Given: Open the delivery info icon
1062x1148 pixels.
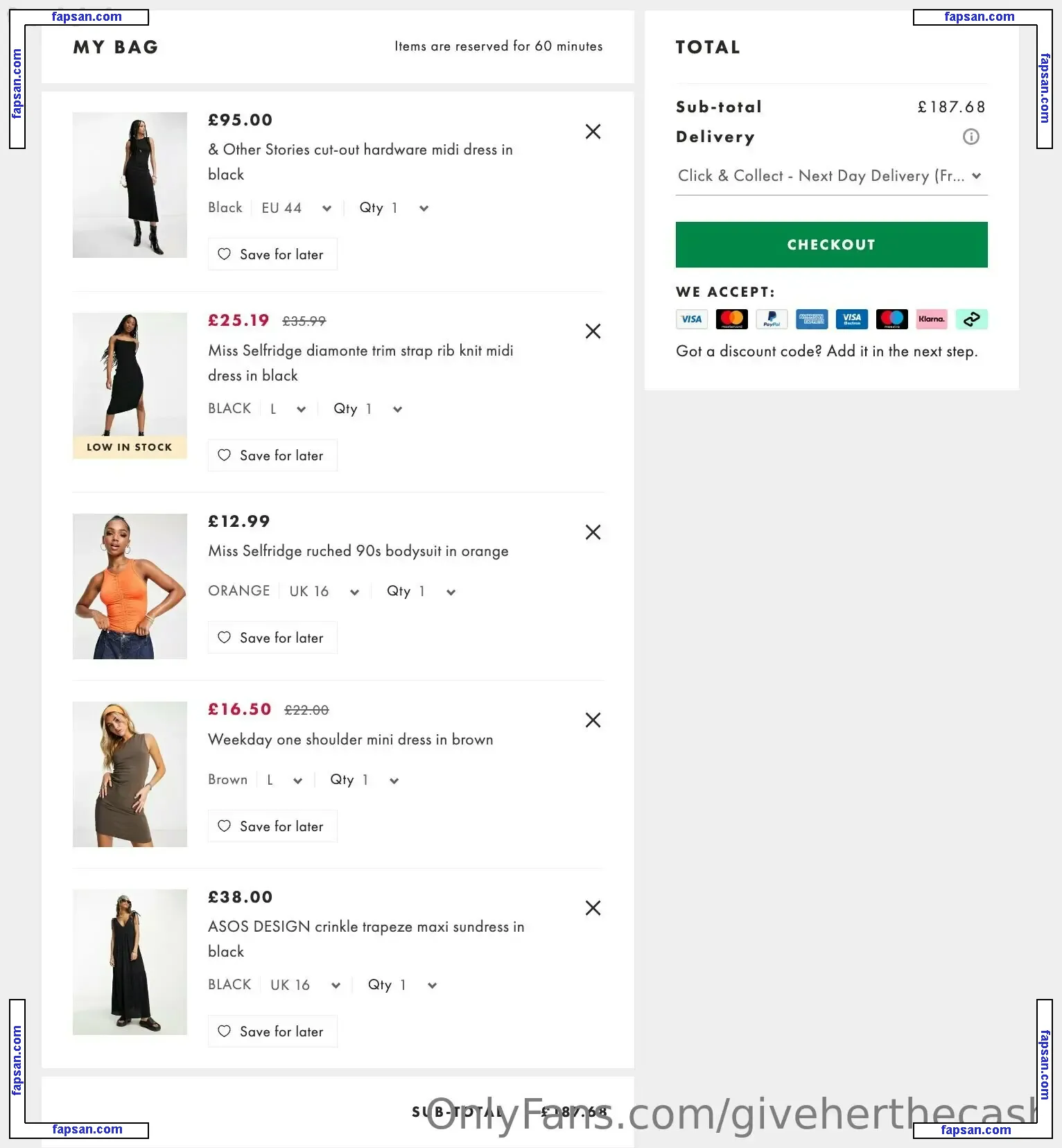Looking at the screenshot, I should [970, 137].
